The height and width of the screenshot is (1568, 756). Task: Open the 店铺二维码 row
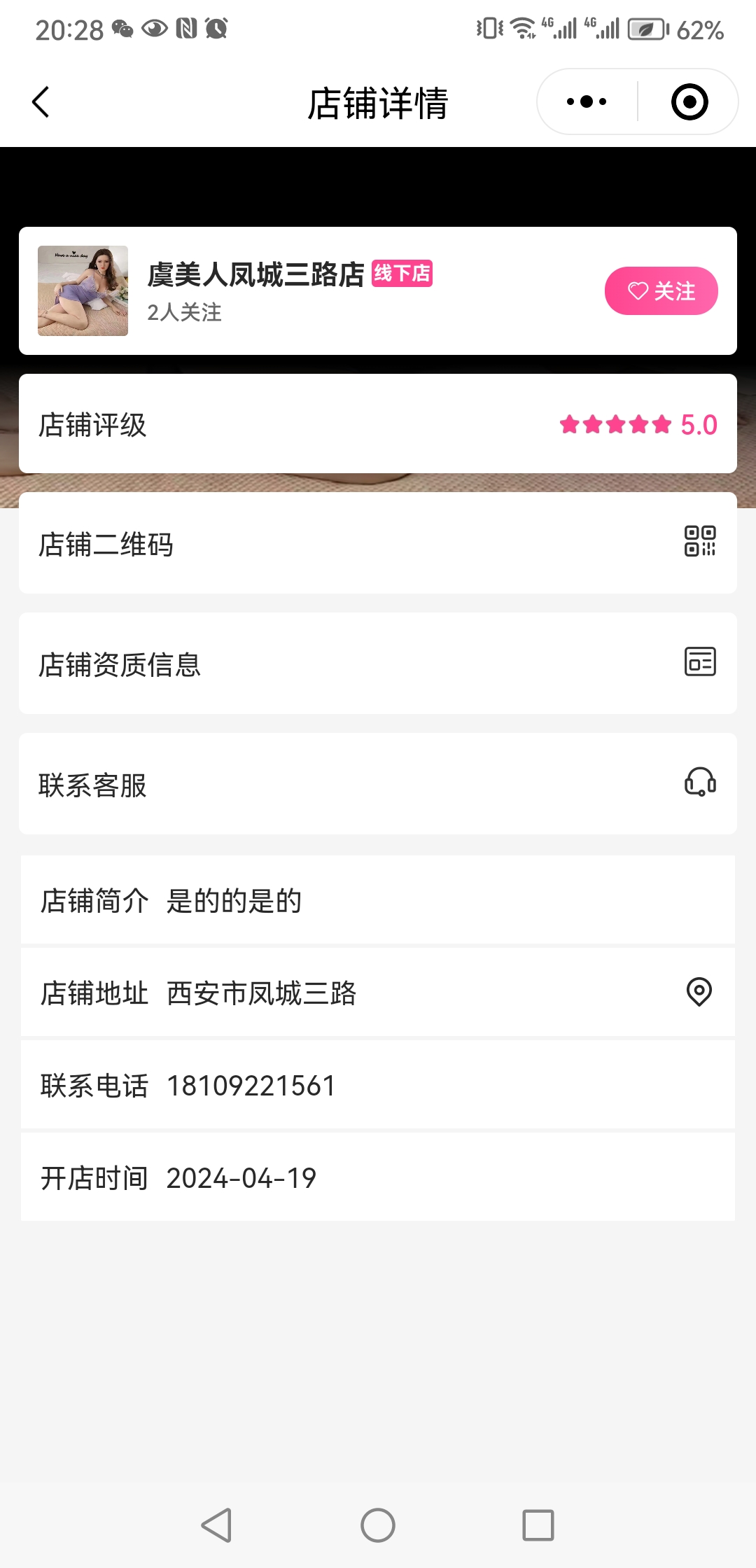click(x=378, y=543)
